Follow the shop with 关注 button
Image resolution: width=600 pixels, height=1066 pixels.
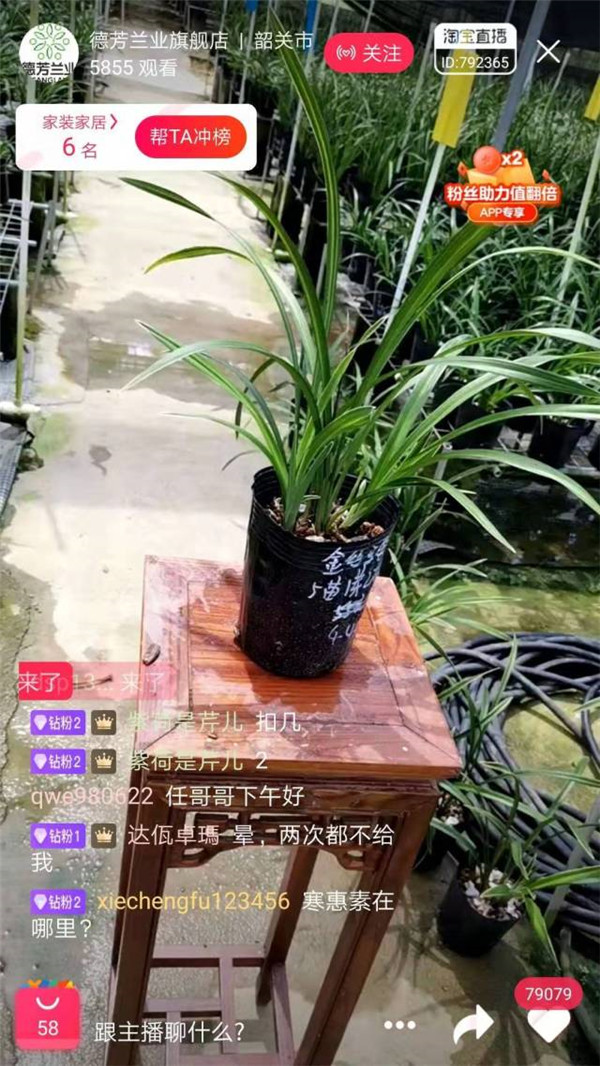(368, 53)
